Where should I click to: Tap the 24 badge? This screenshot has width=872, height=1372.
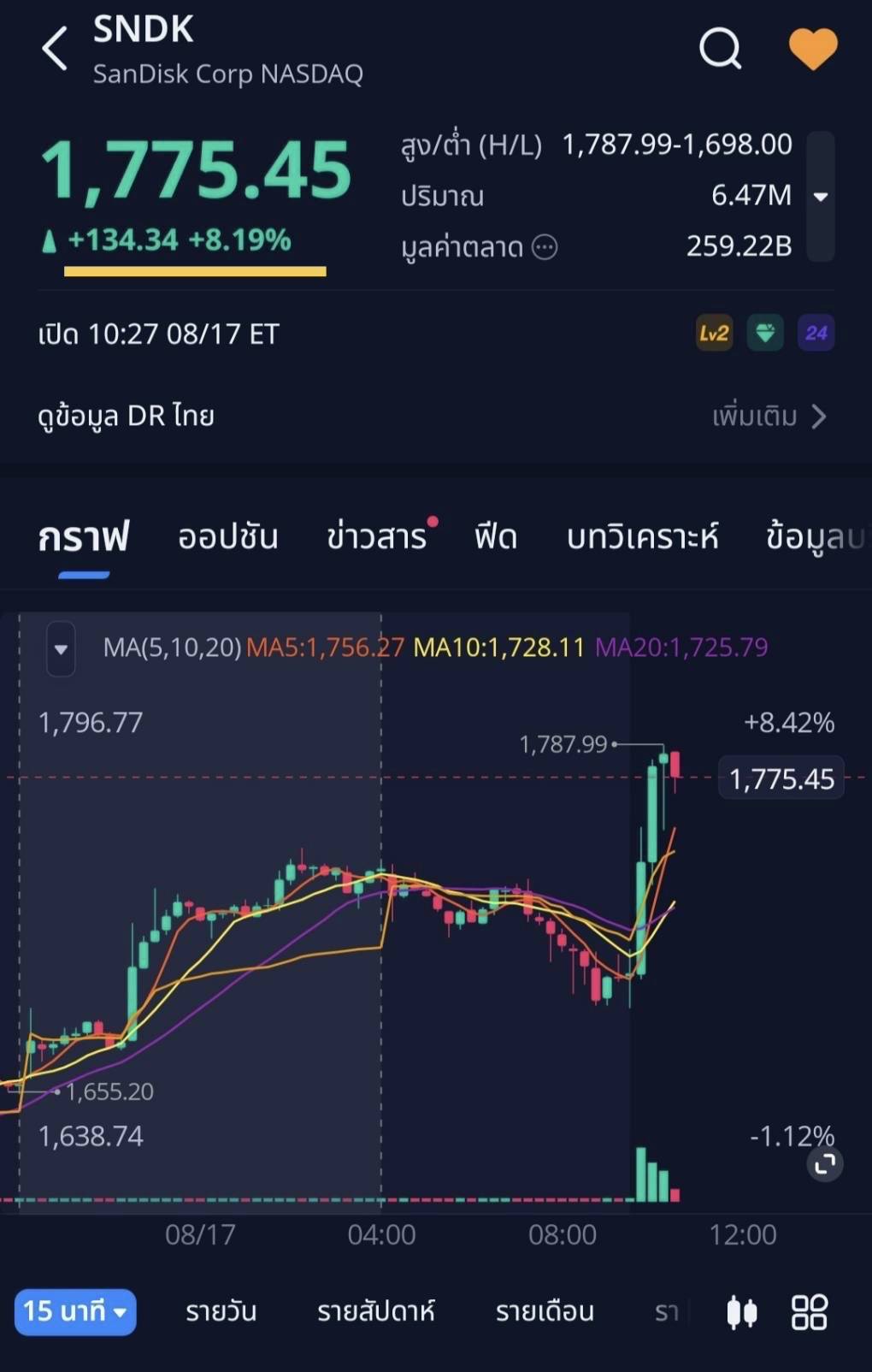point(816,334)
